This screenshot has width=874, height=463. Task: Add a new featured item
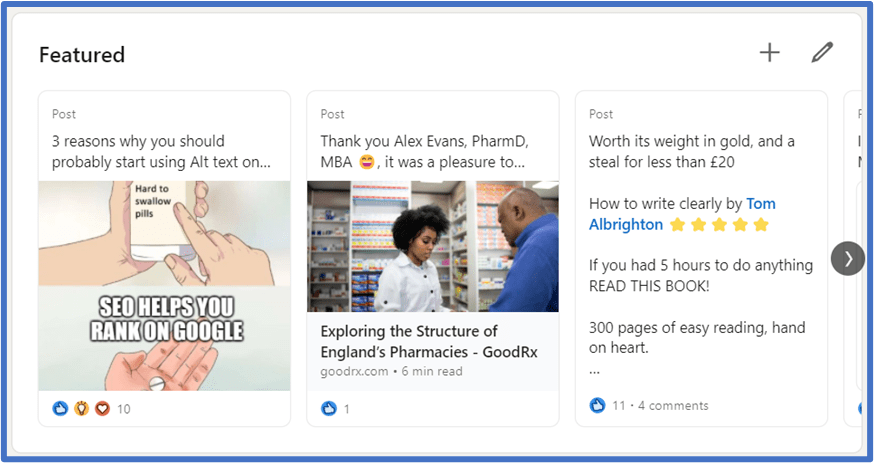coord(769,53)
